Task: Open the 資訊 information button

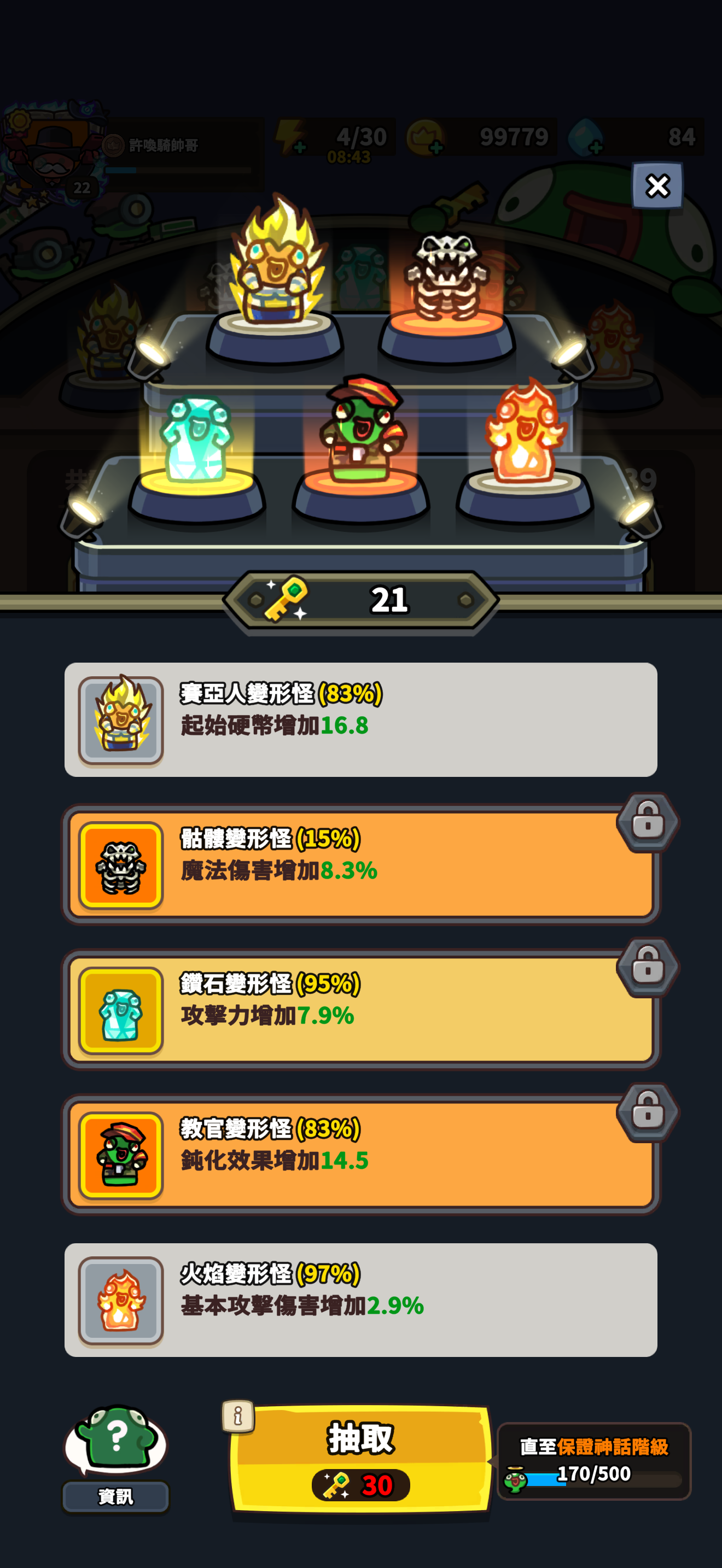Action: 115,1459
